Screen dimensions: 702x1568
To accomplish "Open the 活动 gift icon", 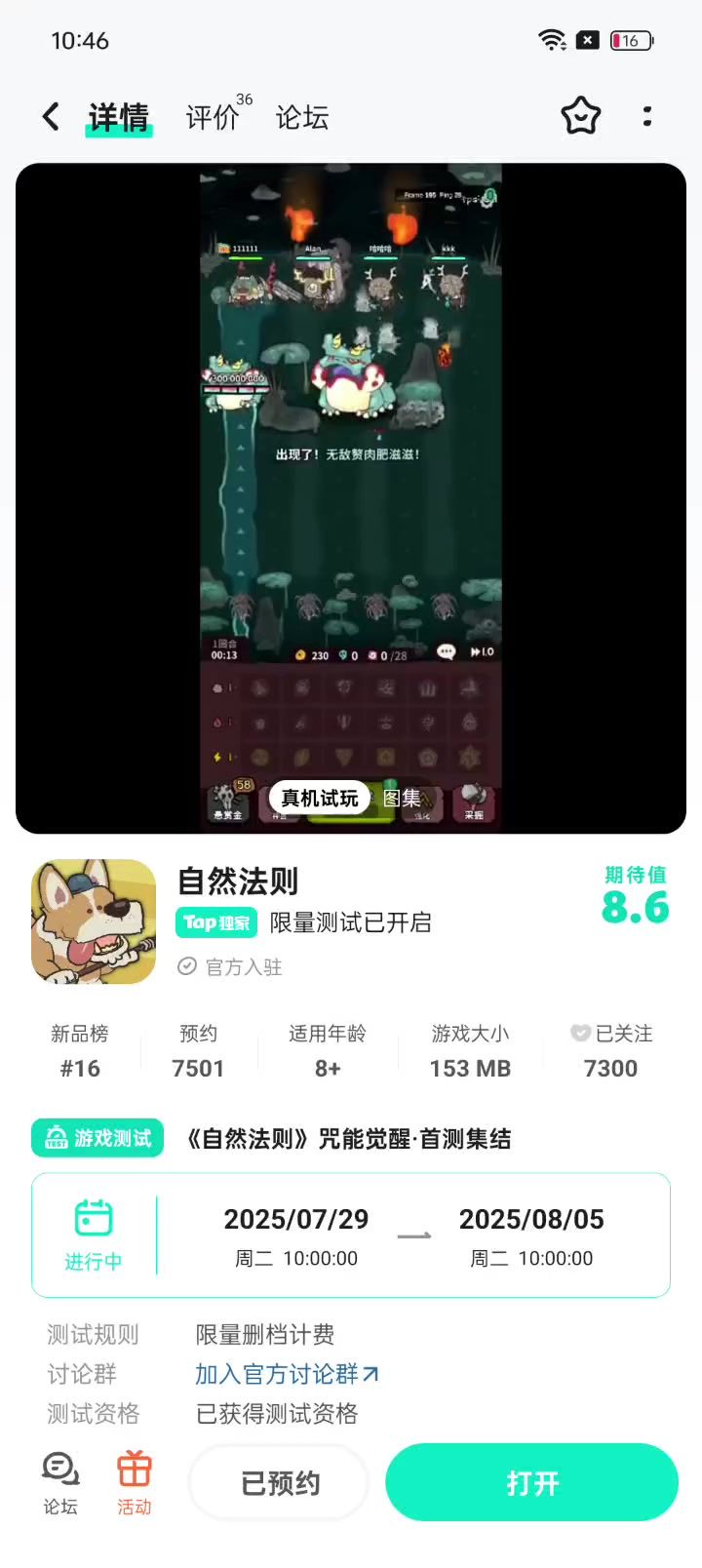I will [x=135, y=1482].
